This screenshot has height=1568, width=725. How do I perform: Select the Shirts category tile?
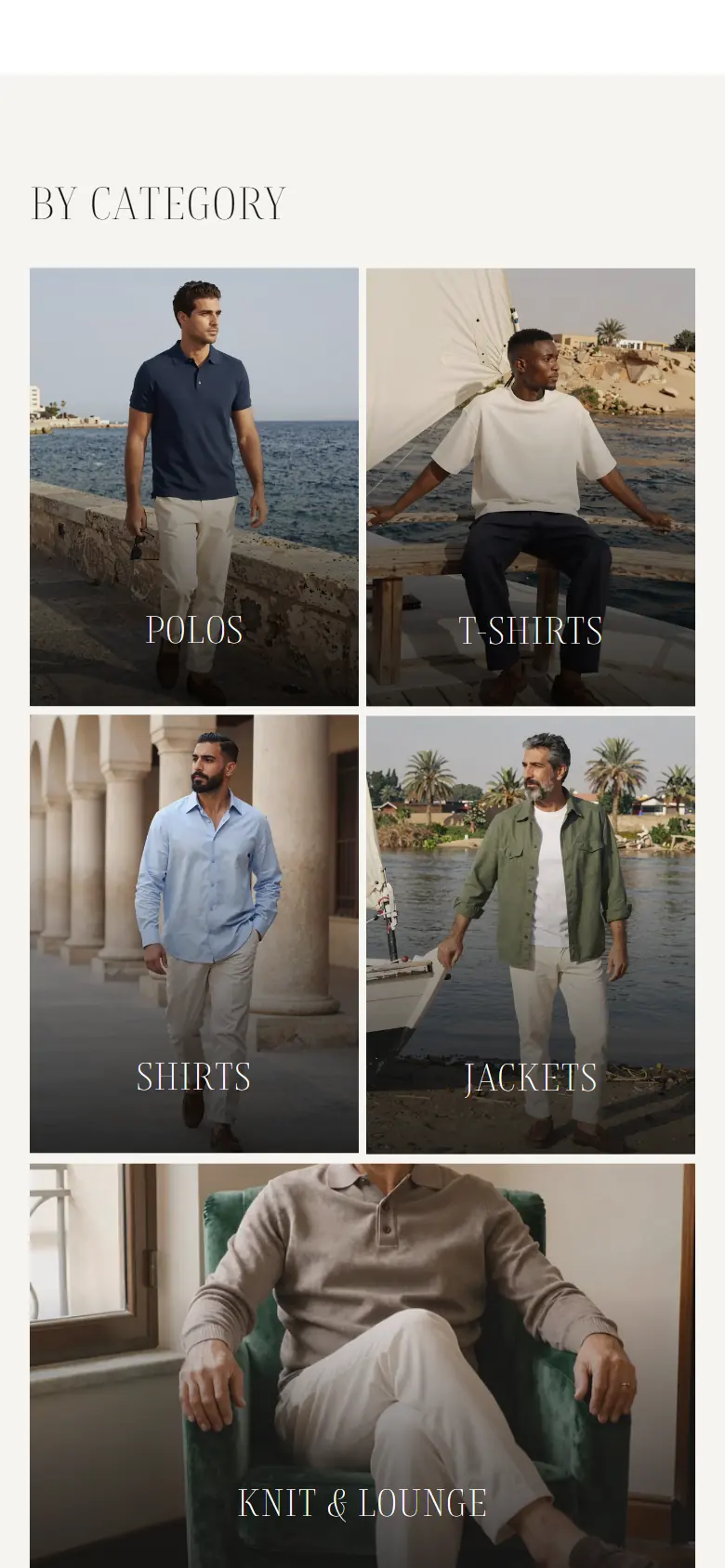point(194,934)
